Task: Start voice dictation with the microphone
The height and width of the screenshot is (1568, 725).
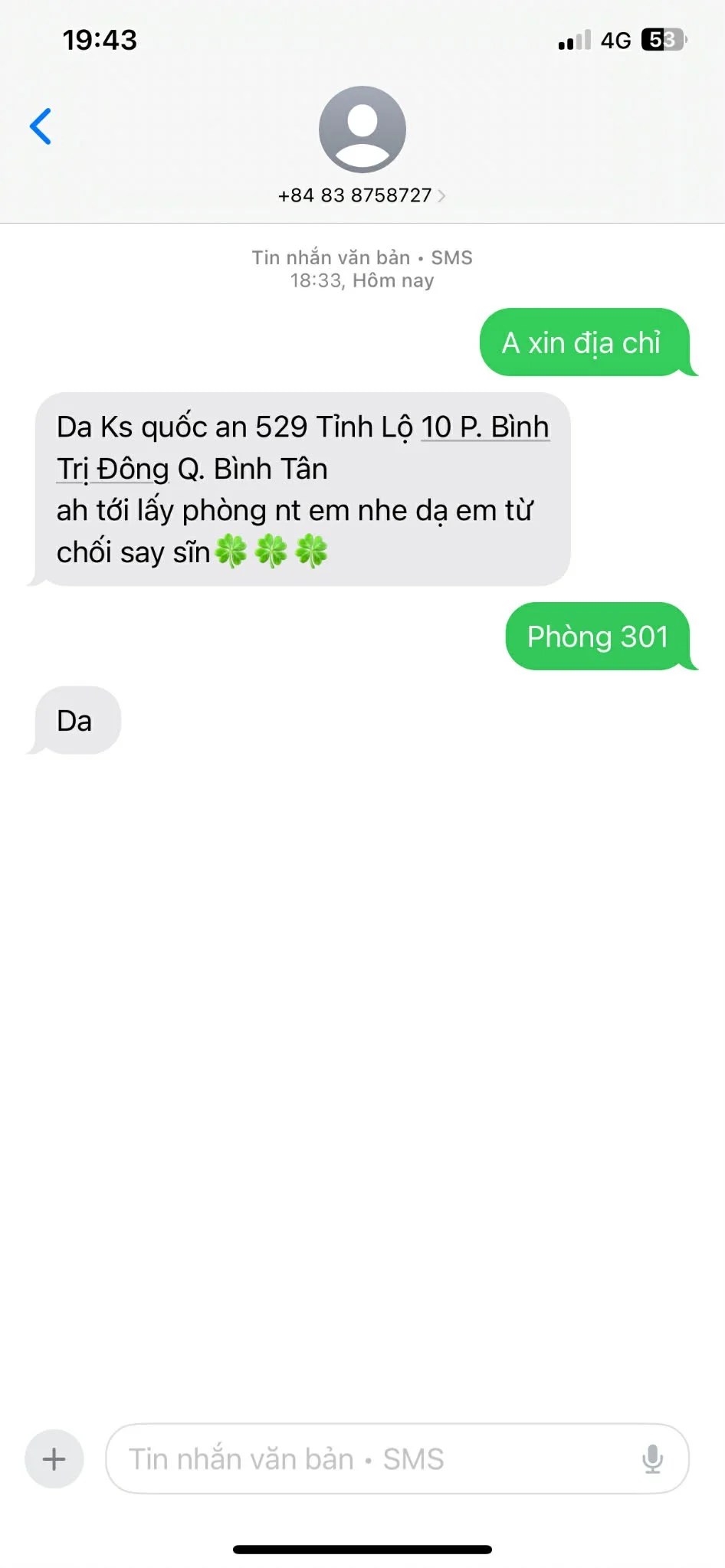Action: 652,1458
